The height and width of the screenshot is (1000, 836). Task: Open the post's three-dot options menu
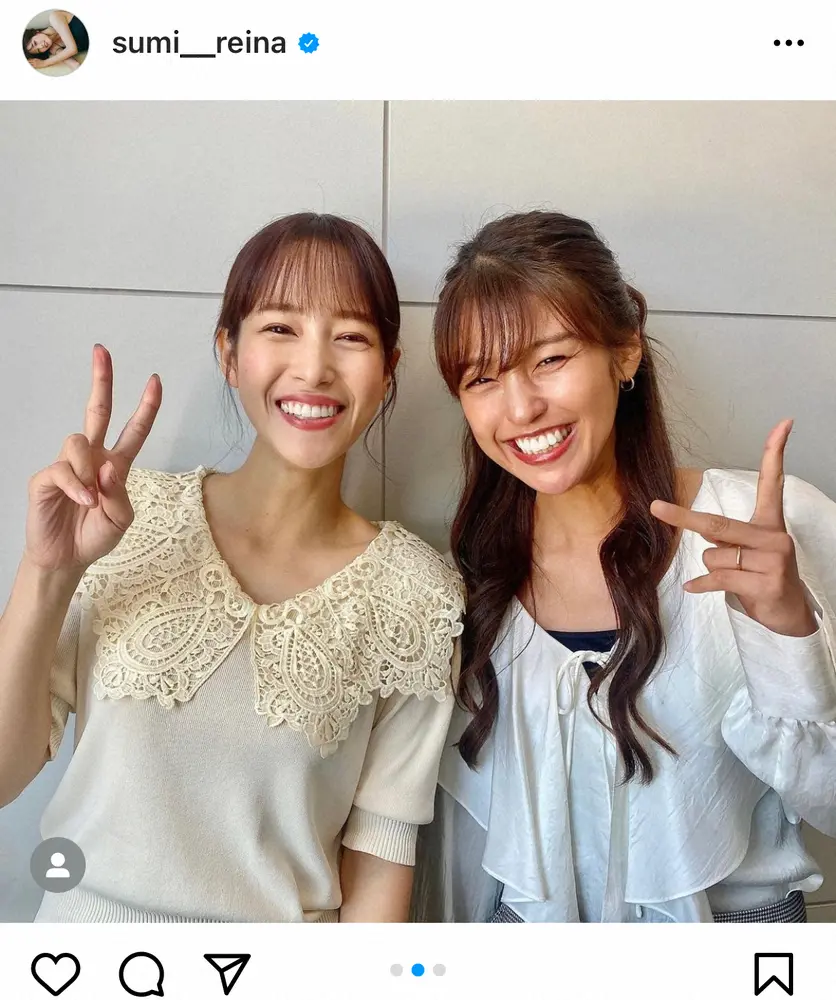(x=788, y=43)
